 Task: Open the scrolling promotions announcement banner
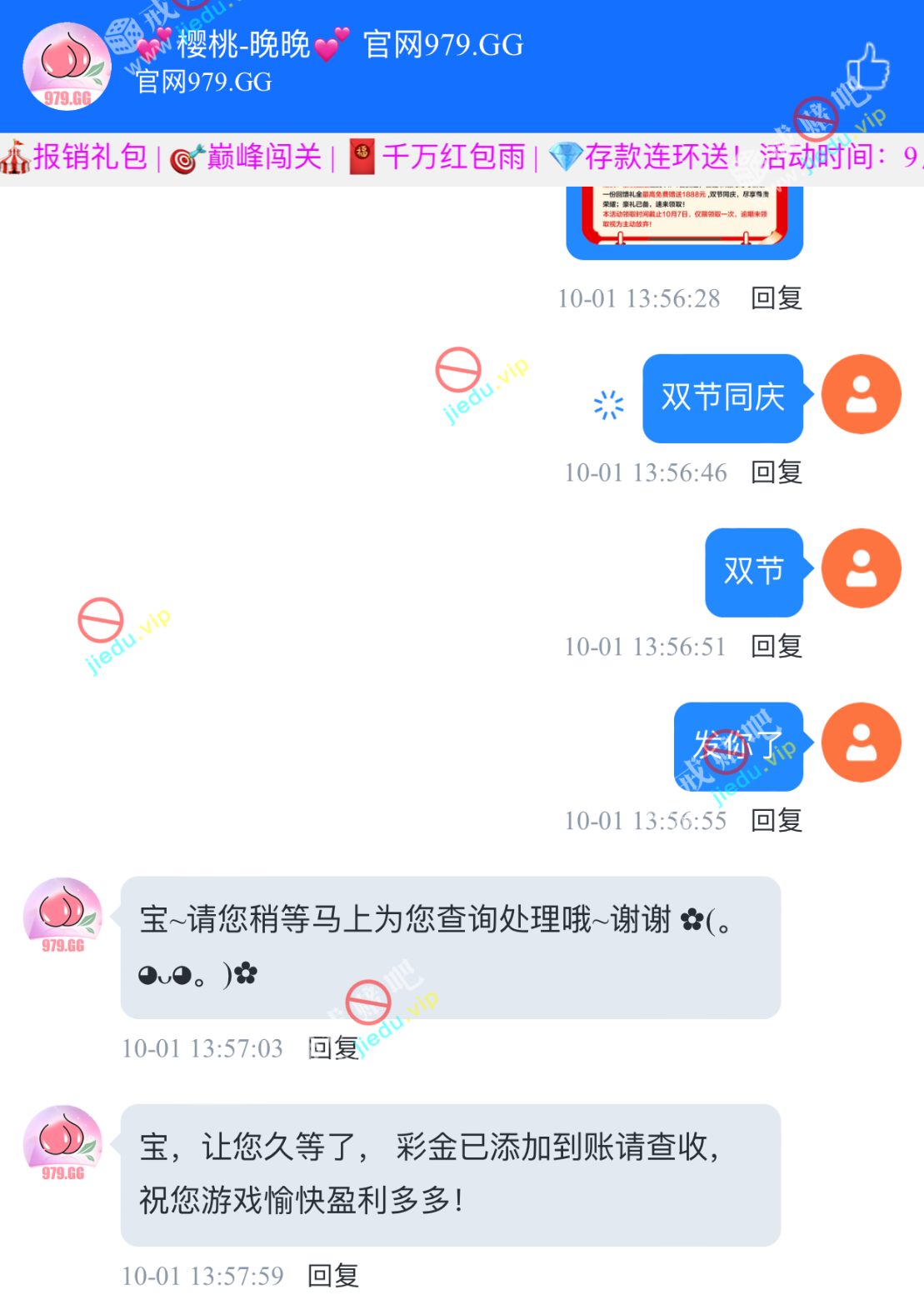[462, 157]
